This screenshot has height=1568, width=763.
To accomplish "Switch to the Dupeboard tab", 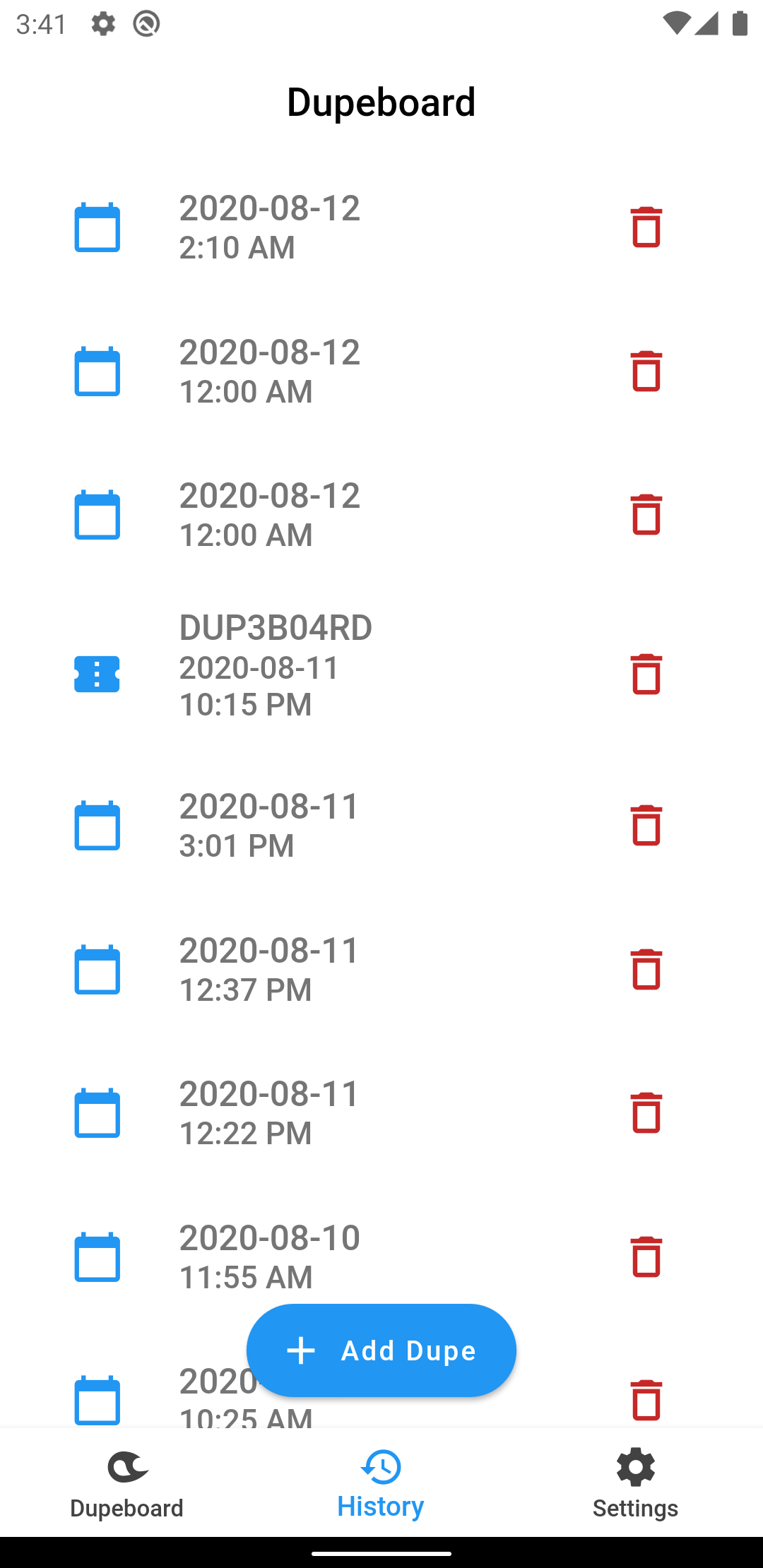I will pyautogui.click(x=127, y=1483).
